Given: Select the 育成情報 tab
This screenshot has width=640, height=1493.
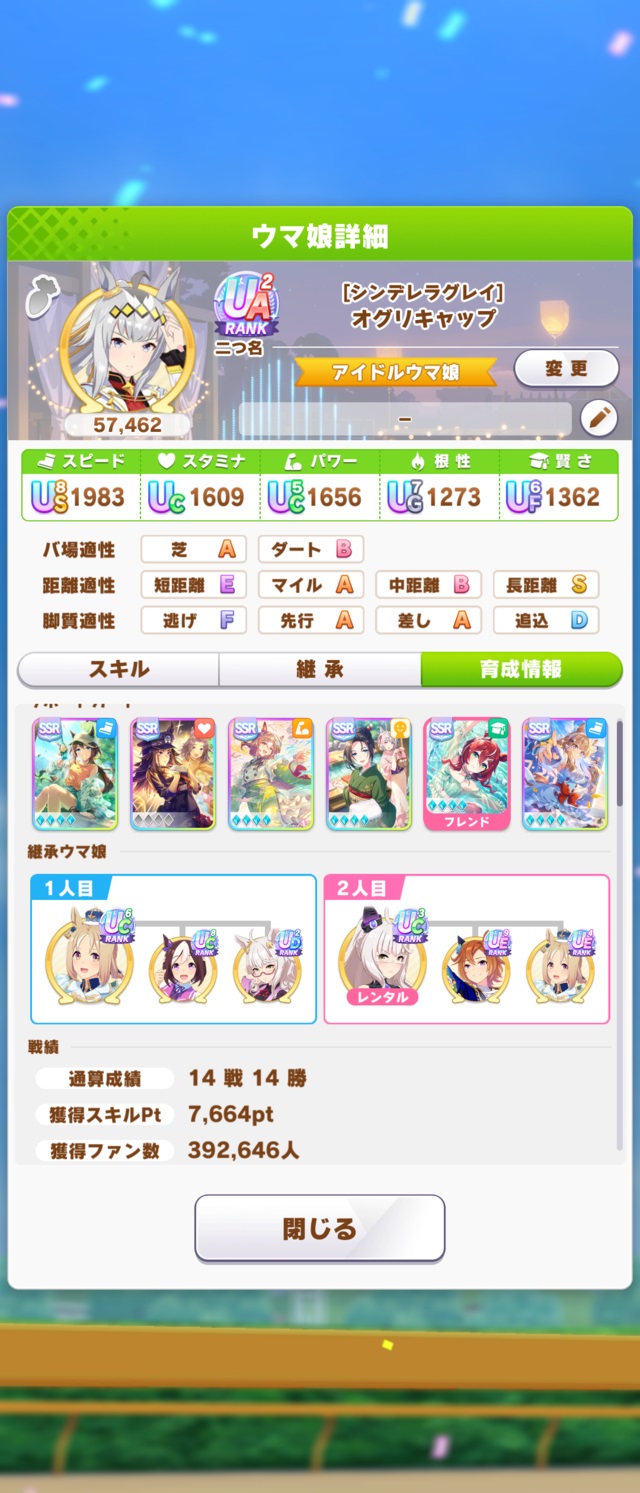Looking at the screenshot, I should (x=520, y=669).
